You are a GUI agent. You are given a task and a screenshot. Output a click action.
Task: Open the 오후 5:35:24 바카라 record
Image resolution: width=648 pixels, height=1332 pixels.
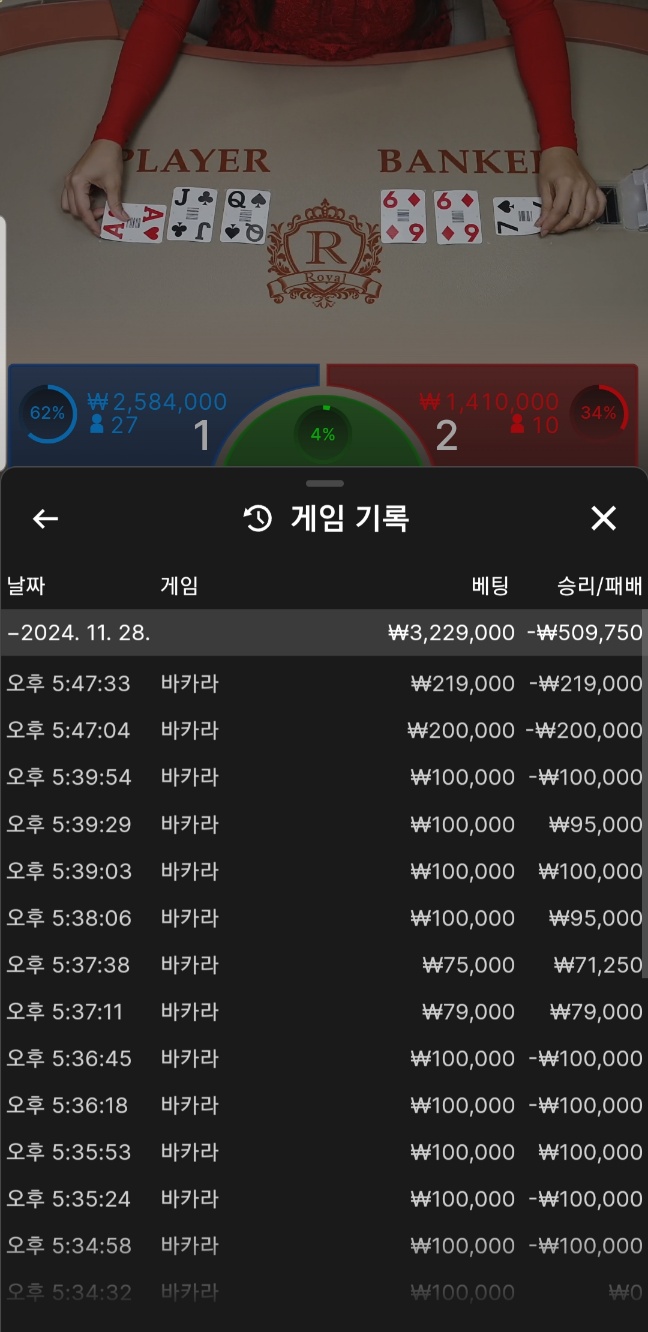pos(324,1199)
